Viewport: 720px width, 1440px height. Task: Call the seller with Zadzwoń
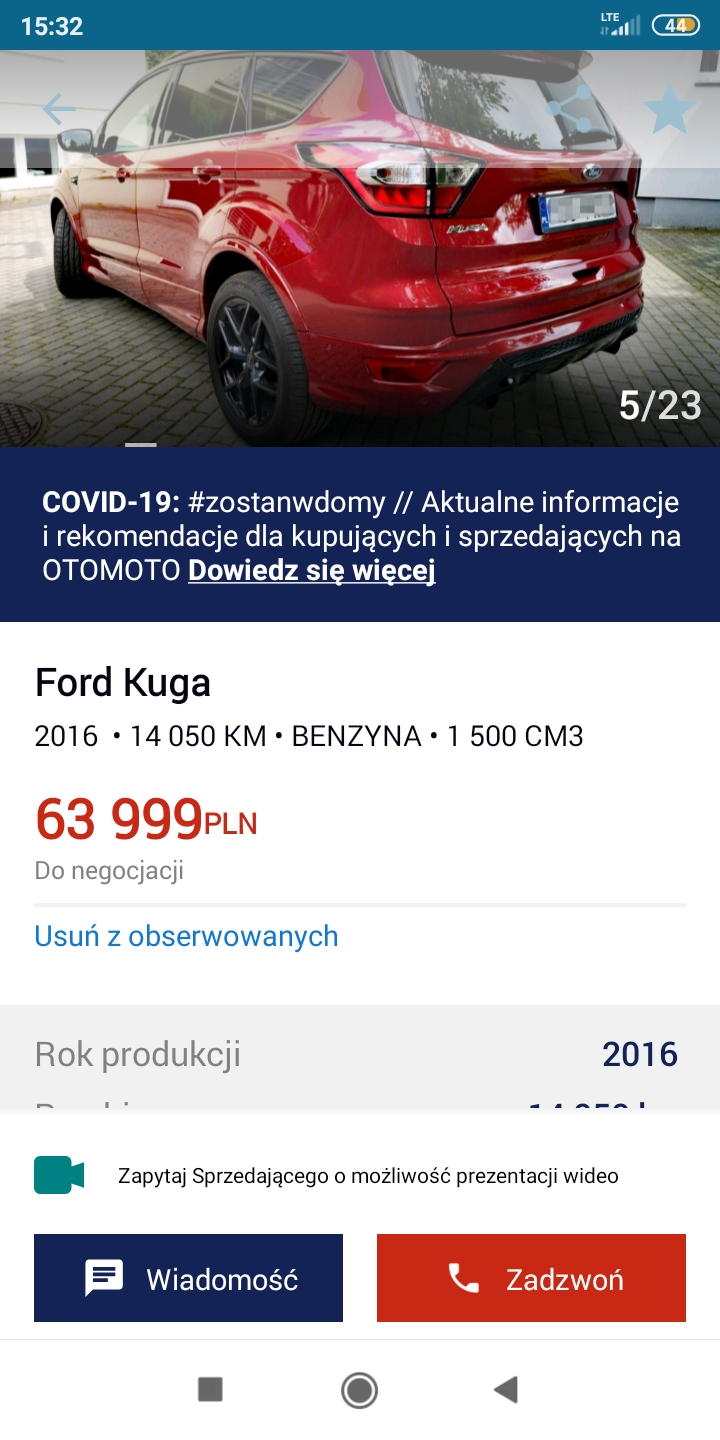[x=531, y=1278]
